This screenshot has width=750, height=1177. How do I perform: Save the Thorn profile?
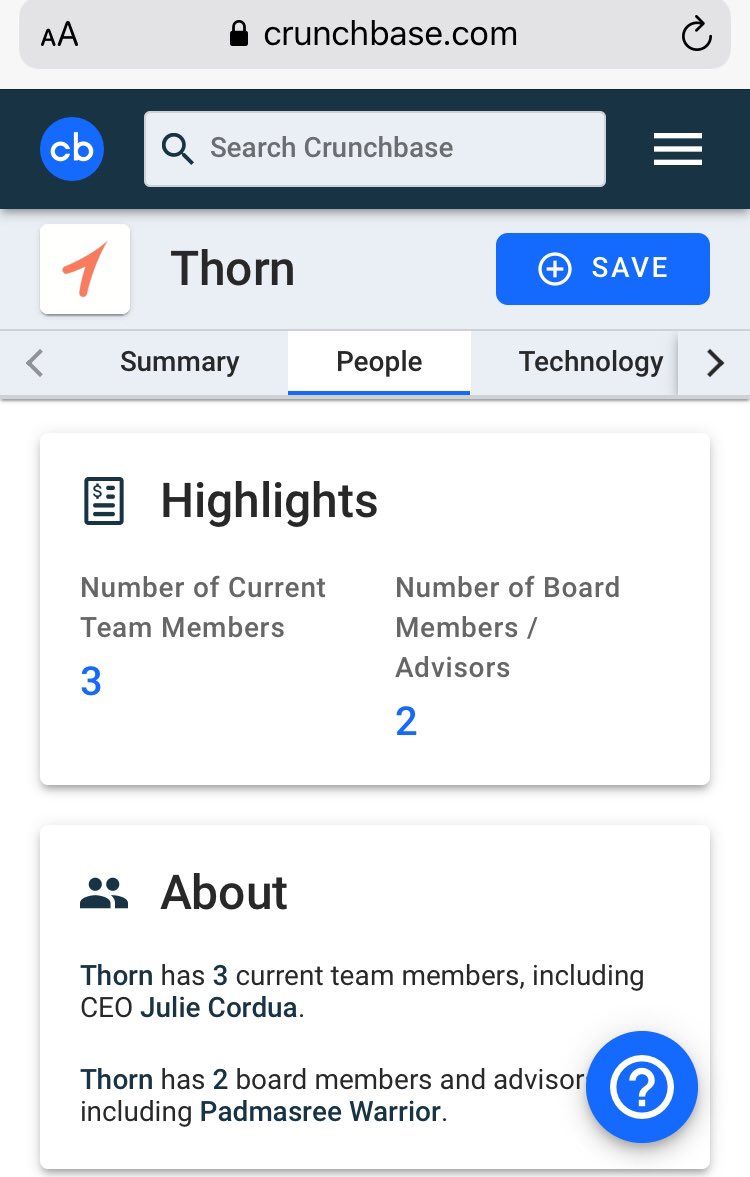click(602, 269)
